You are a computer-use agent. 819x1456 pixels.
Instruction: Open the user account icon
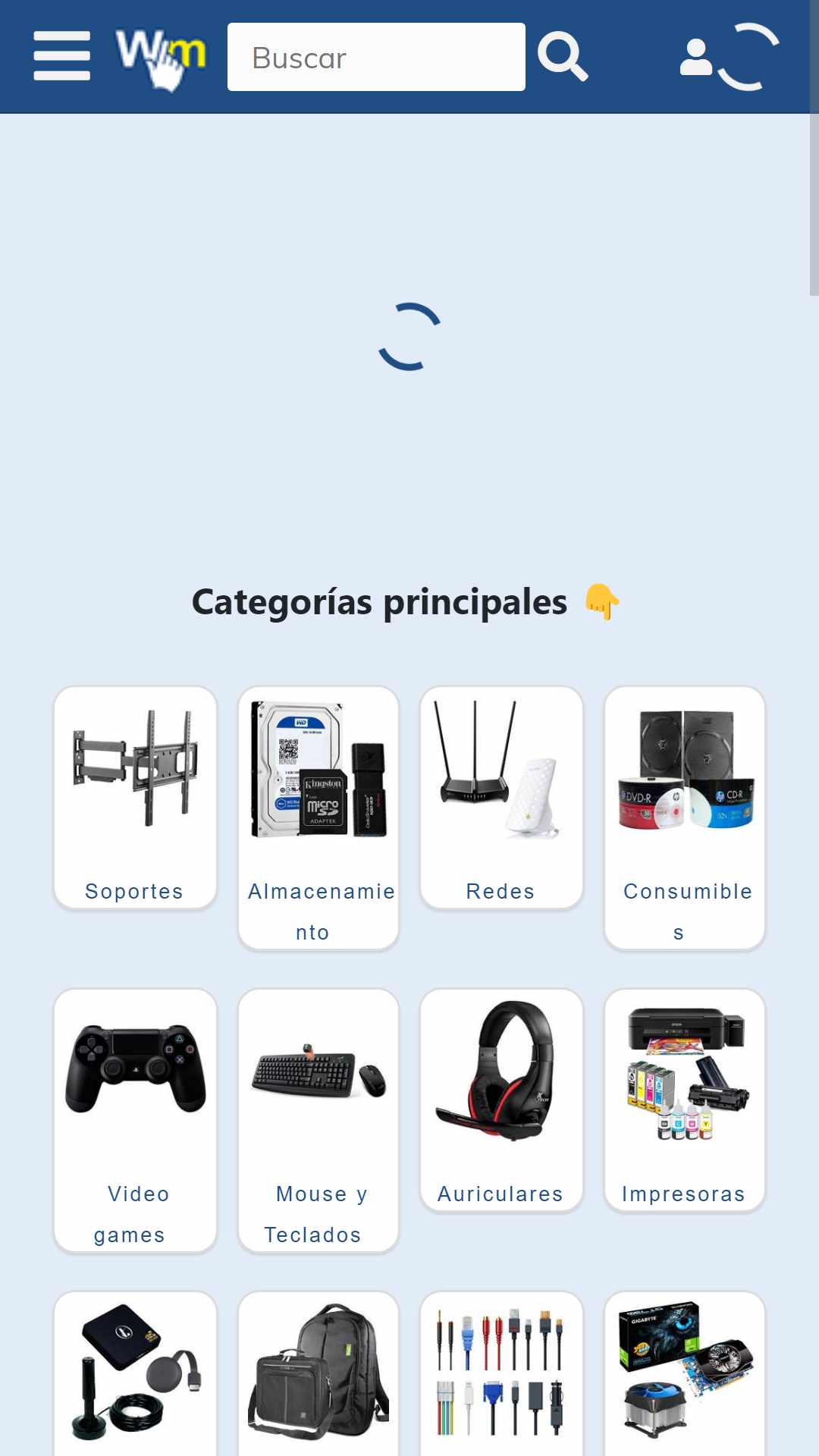click(x=696, y=57)
